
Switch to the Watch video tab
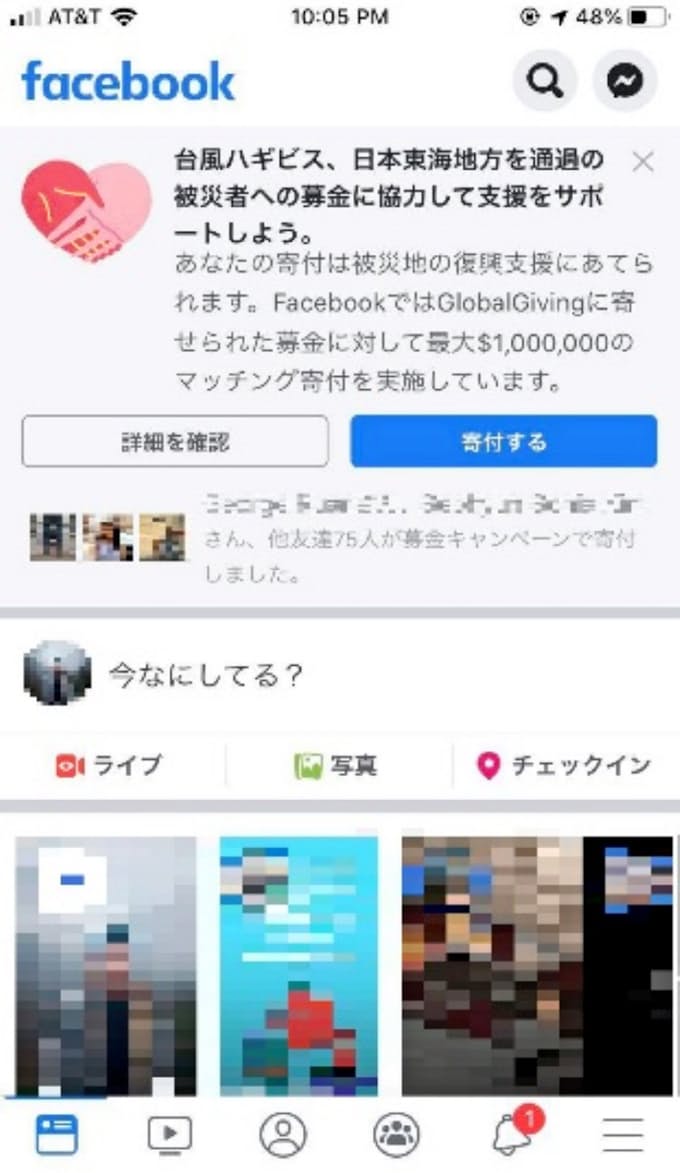pyautogui.click(x=170, y=1134)
